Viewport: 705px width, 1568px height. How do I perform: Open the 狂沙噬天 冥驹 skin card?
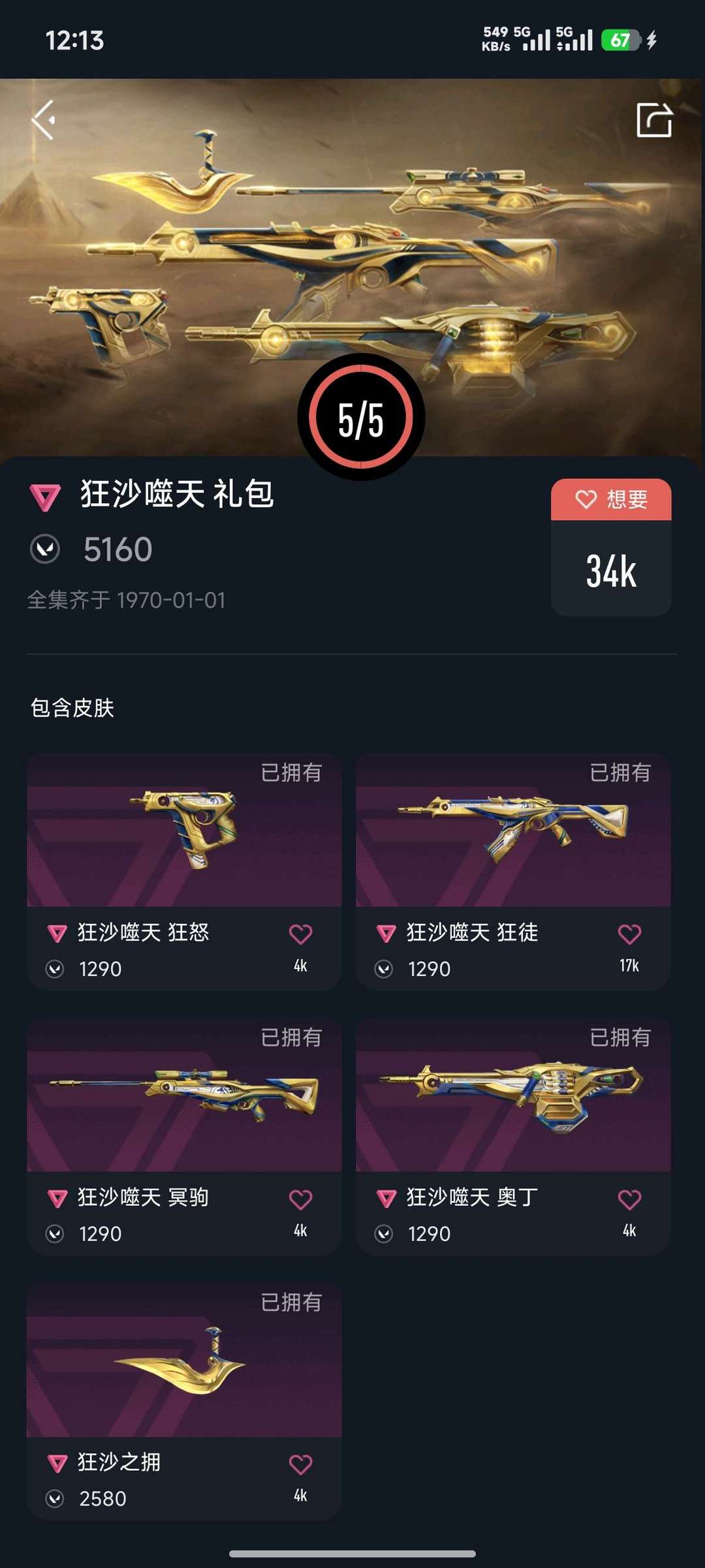click(184, 1137)
